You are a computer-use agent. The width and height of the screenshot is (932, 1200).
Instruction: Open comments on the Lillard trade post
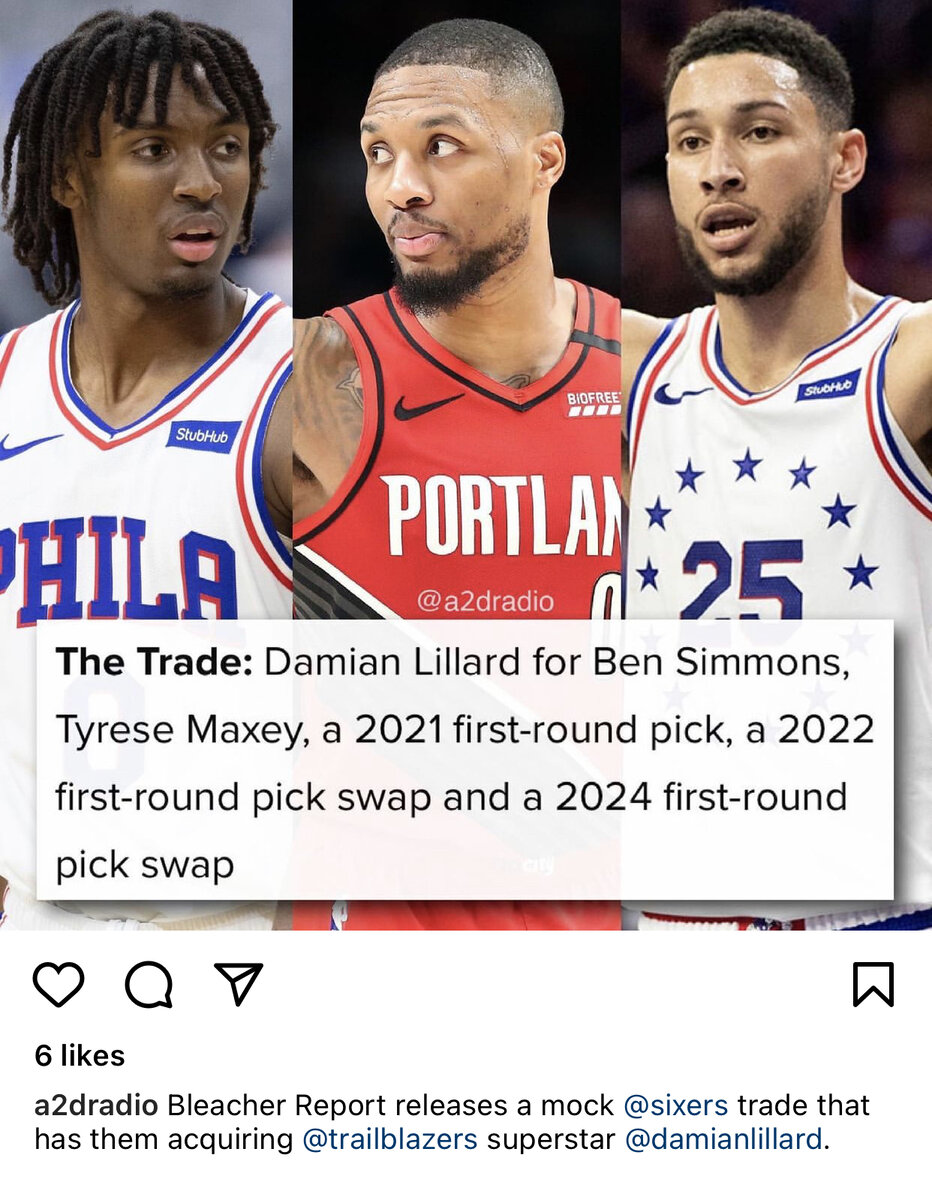click(149, 984)
